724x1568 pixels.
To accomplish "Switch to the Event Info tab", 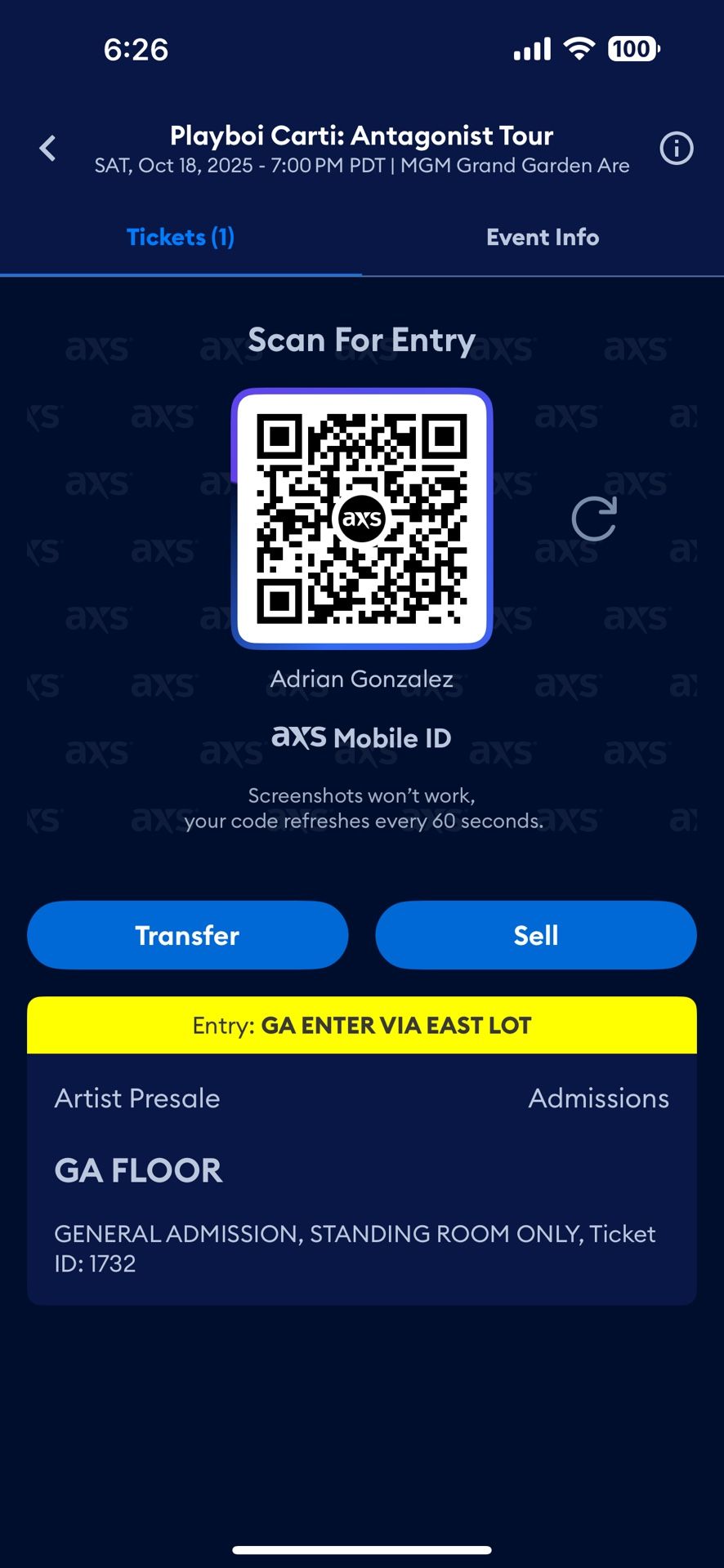I will click(x=543, y=238).
